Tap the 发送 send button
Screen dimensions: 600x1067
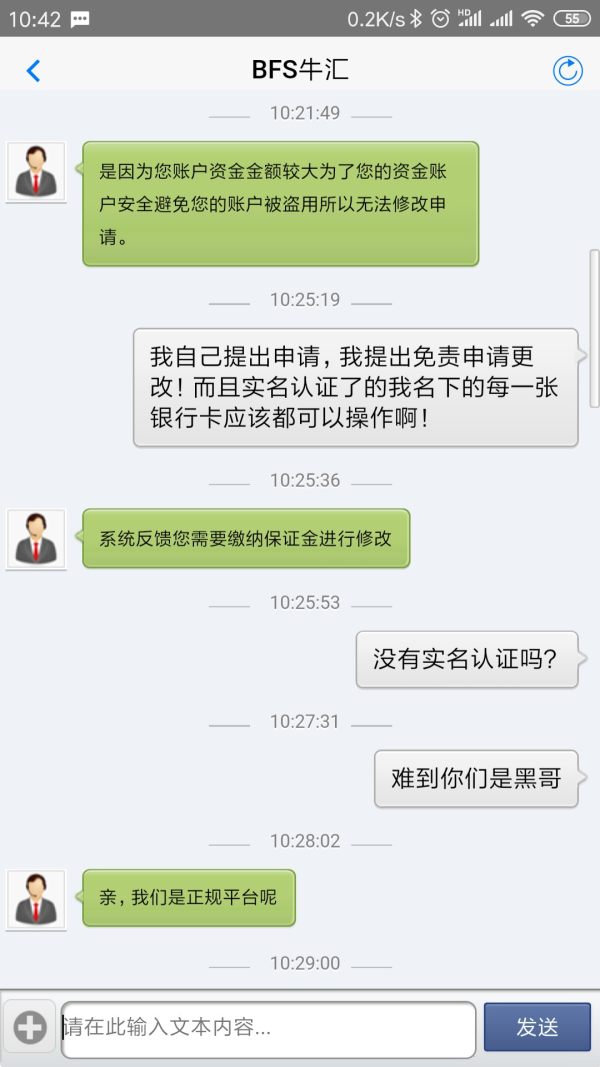click(537, 1027)
